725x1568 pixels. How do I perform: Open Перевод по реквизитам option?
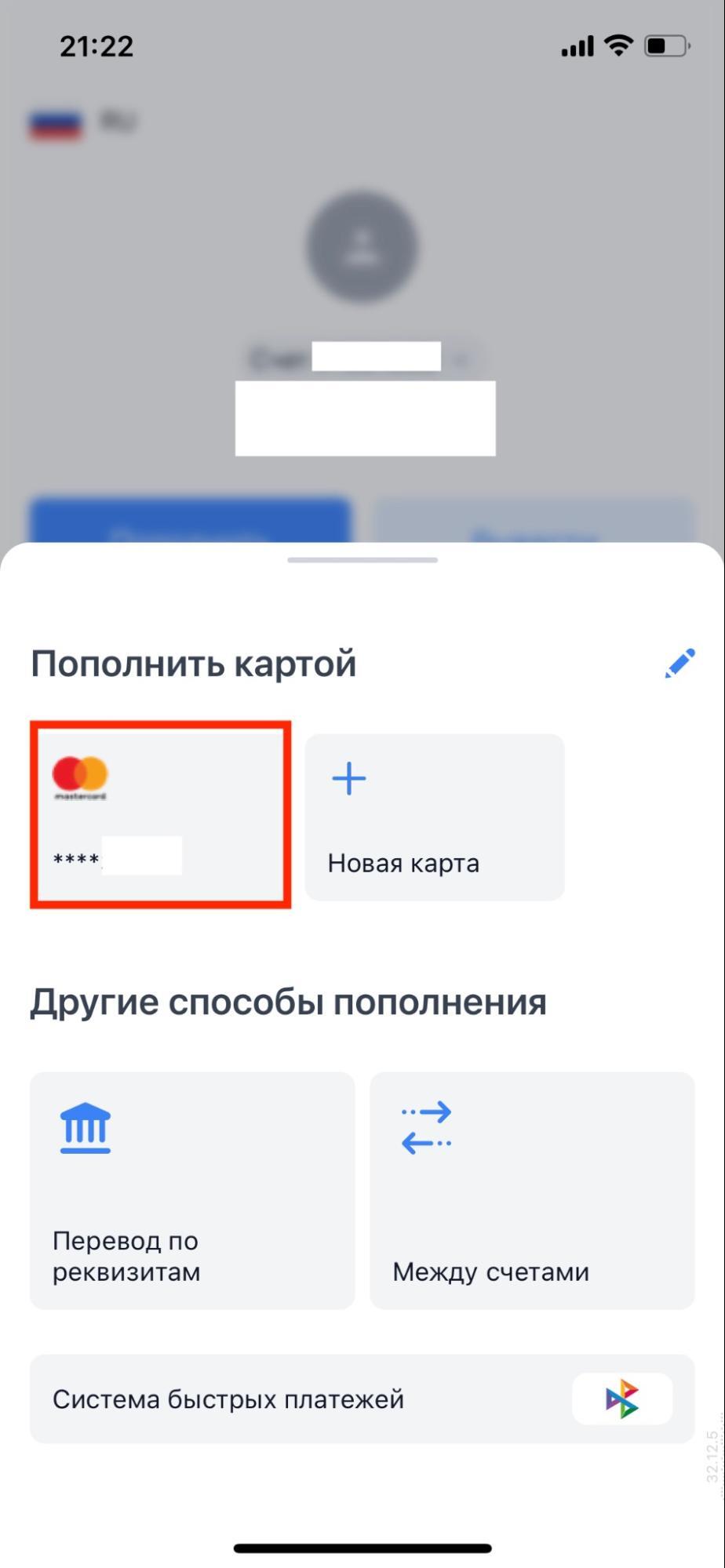click(192, 1190)
